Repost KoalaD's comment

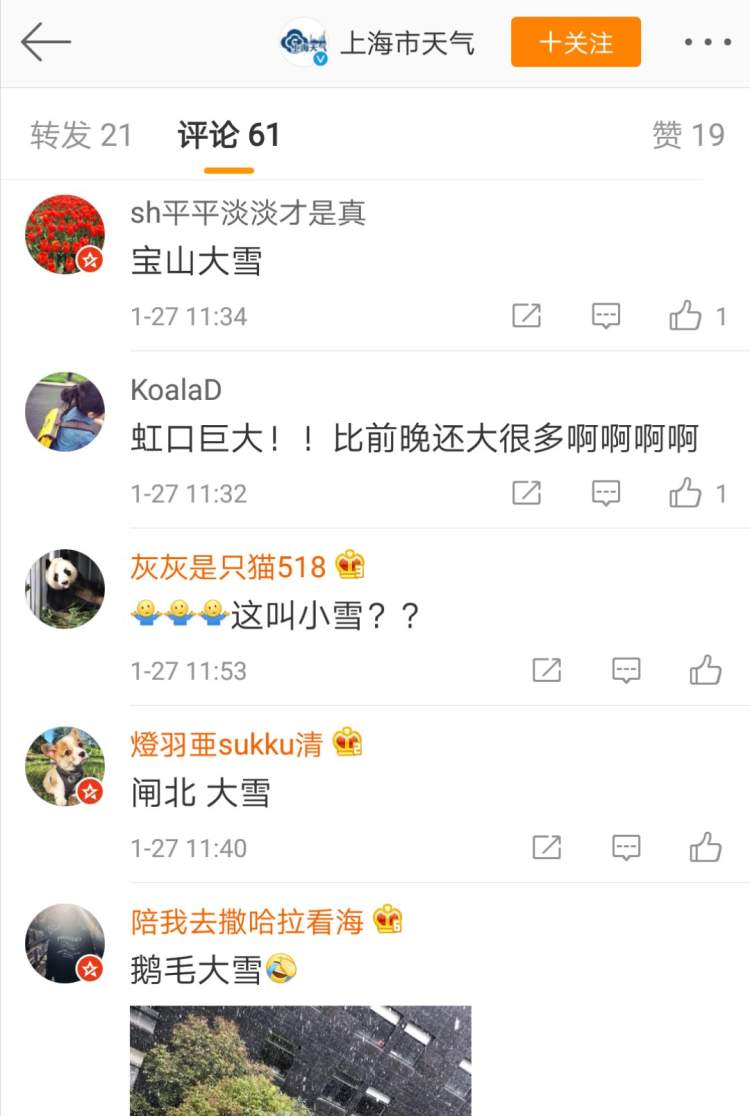tap(526, 493)
